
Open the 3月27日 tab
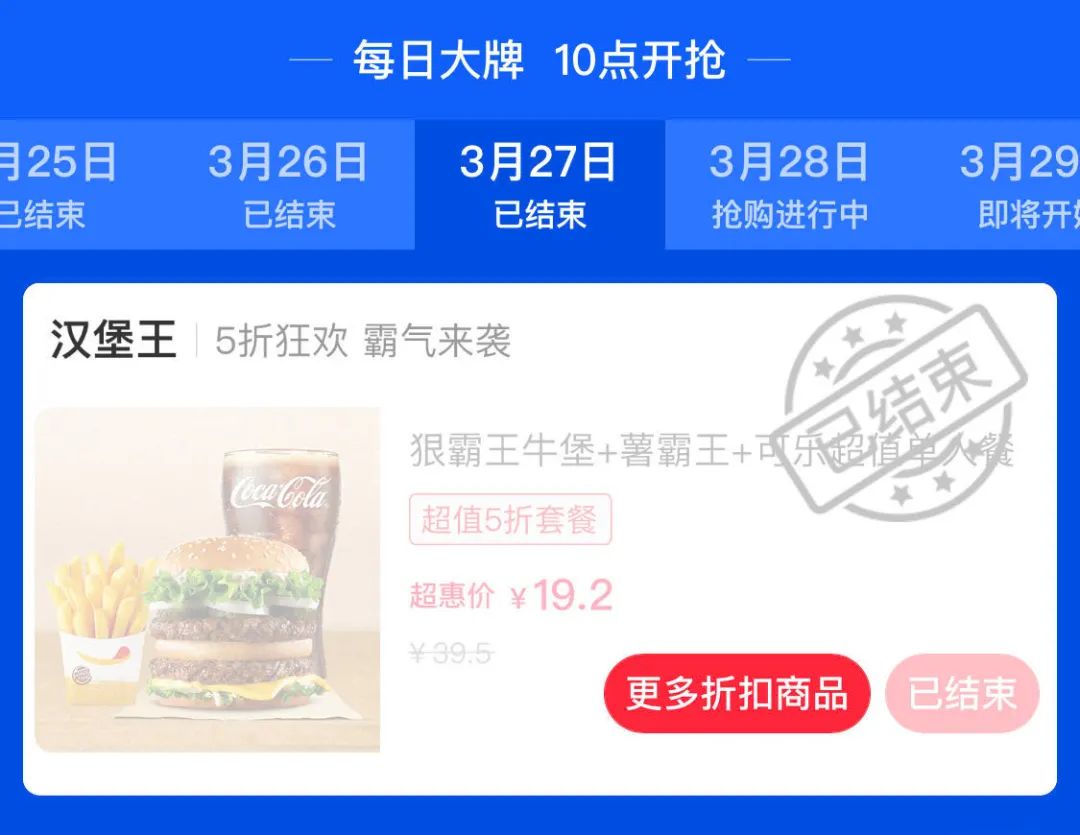tap(539, 185)
